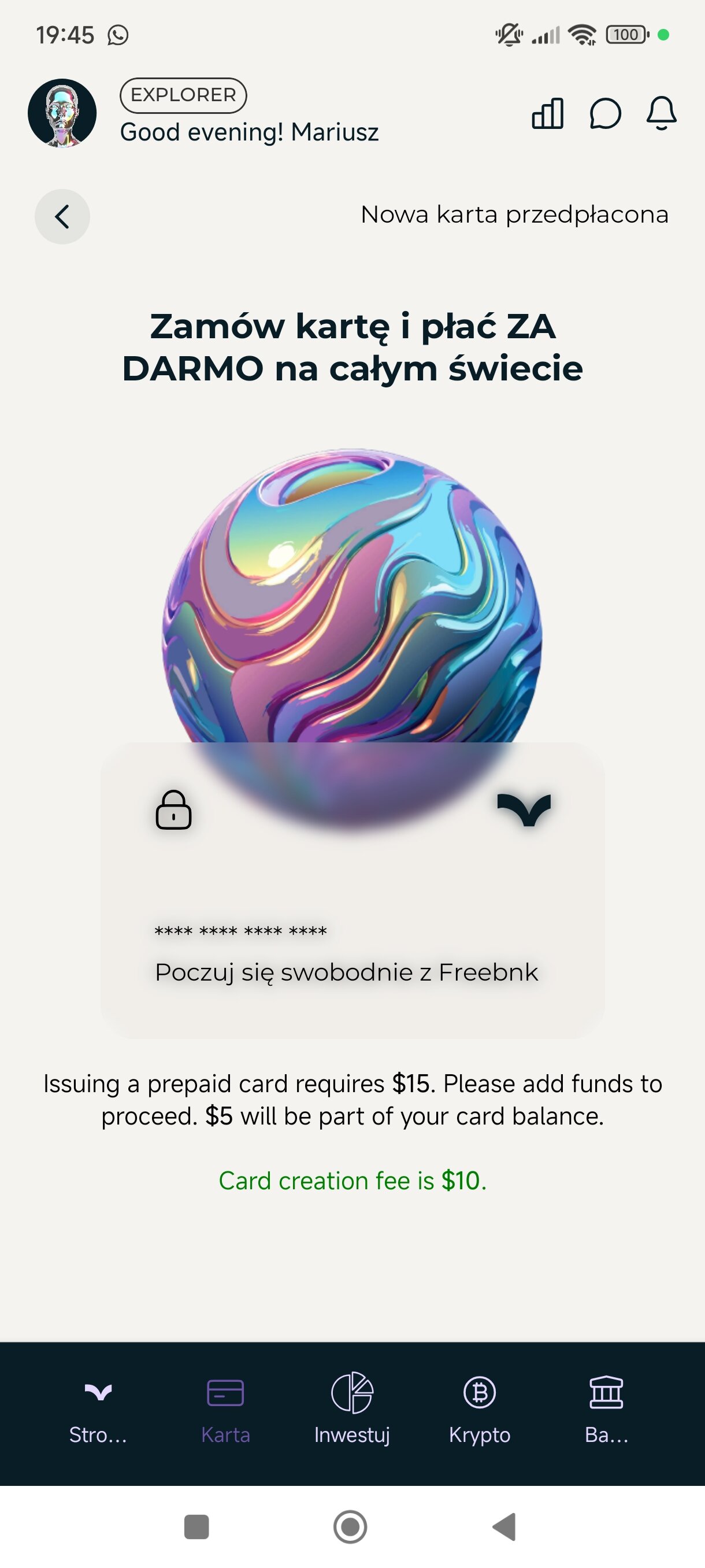705x1568 pixels.
Task: Open the statistics bar chart icon
Action: coord(547,113)
